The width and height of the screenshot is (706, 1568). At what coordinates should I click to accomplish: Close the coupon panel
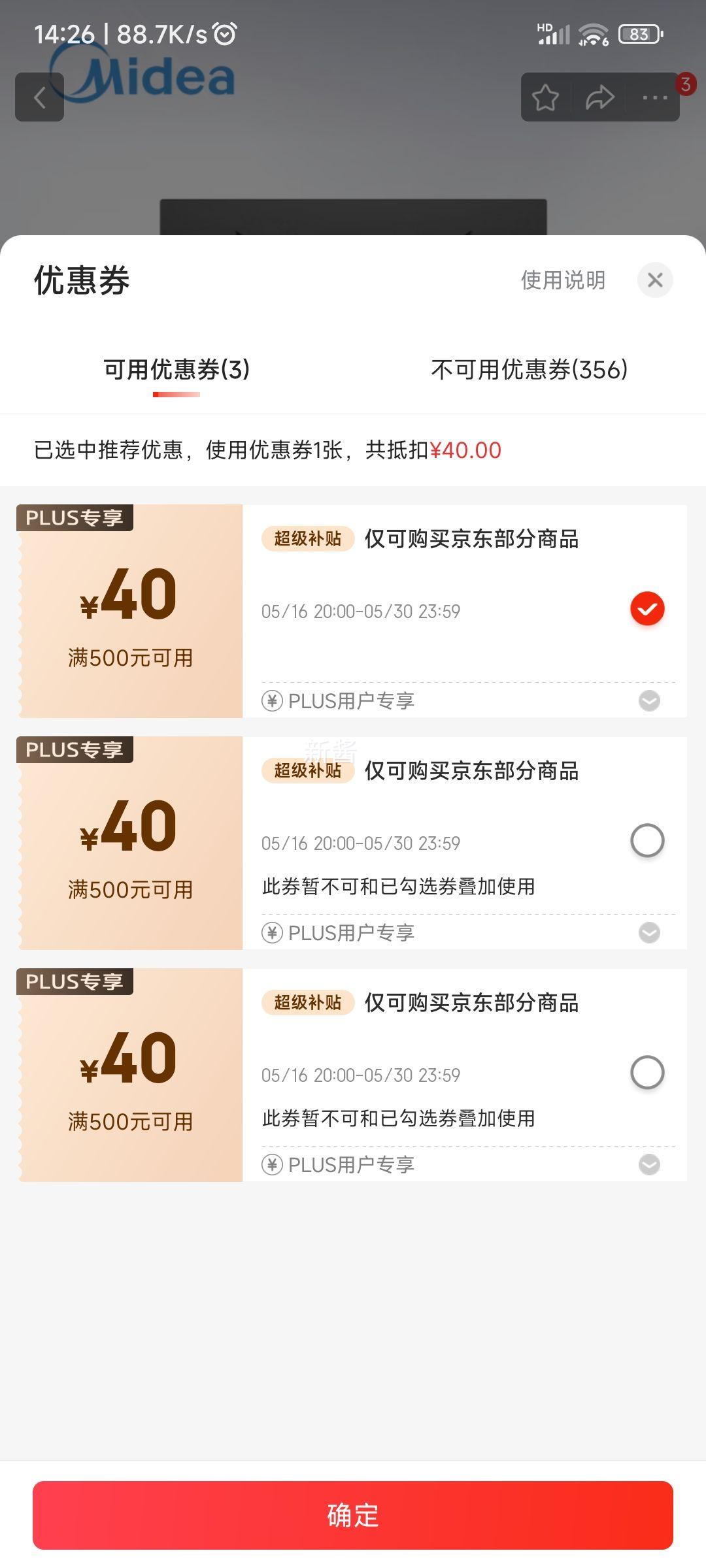[655, 280]
